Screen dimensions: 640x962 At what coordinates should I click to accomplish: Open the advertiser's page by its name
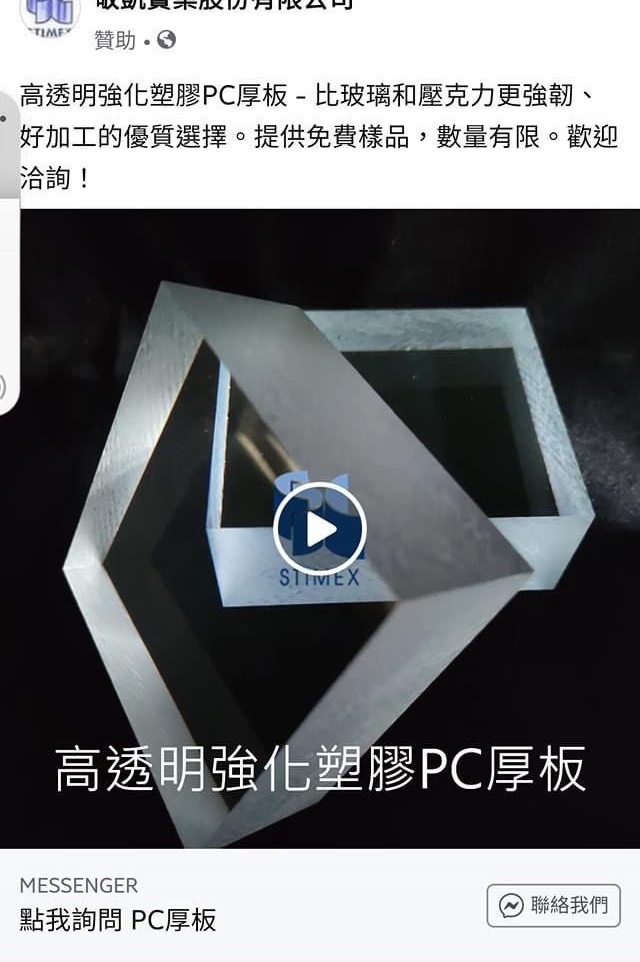(x=224, y=6)
